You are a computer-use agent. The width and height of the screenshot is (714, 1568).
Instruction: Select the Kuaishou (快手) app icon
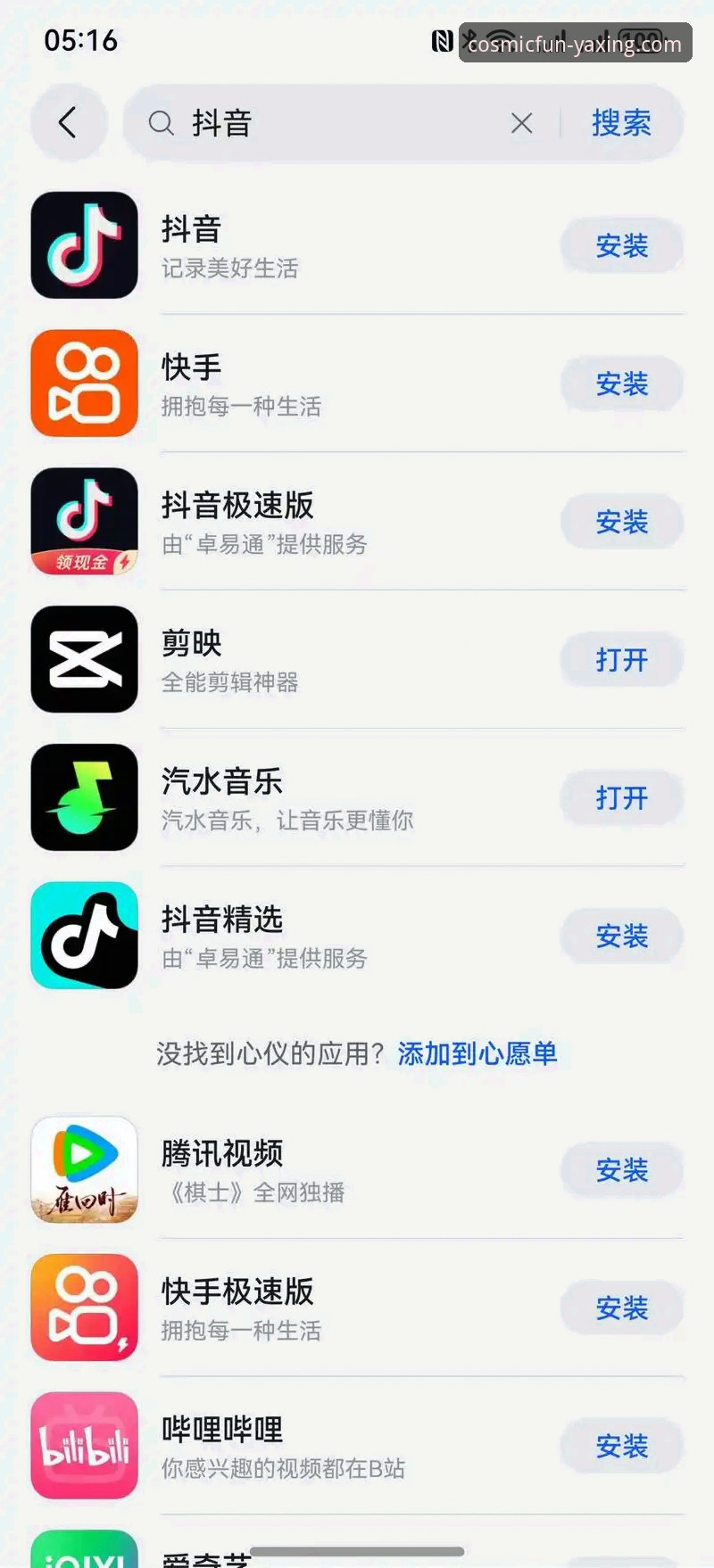click(83, 384)
